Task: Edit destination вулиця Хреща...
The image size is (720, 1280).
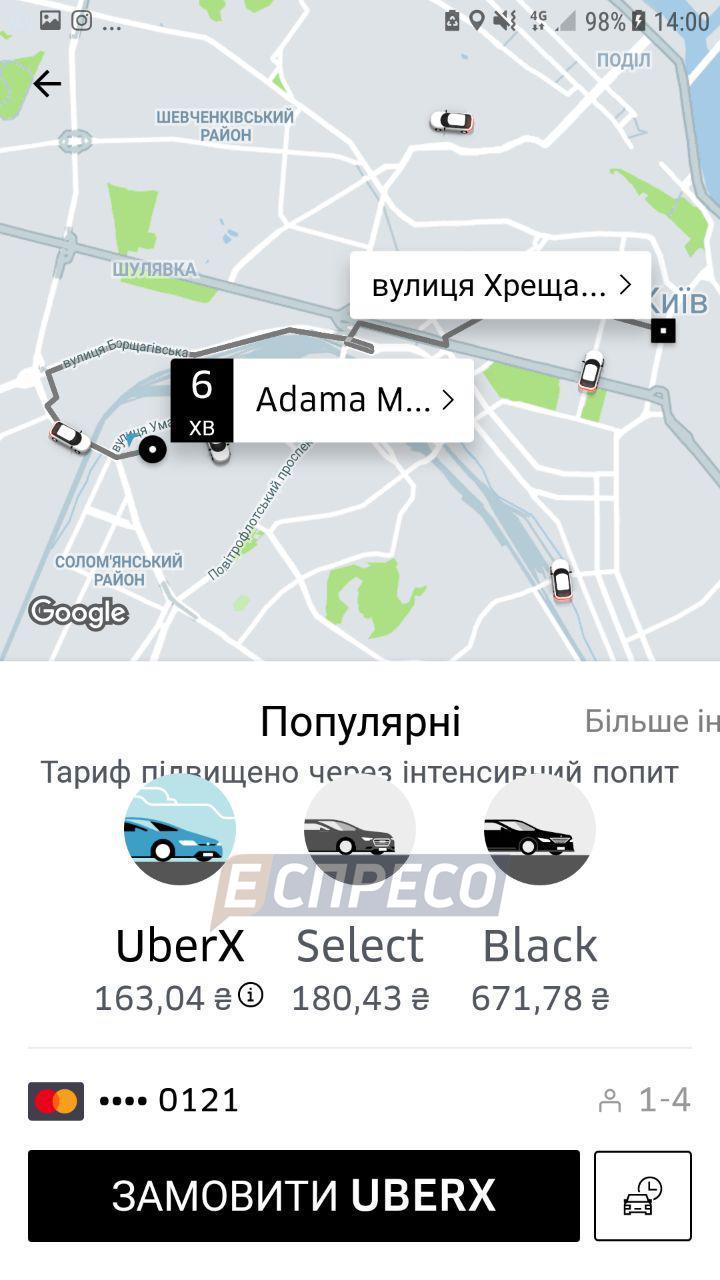Action: [500, 286]
